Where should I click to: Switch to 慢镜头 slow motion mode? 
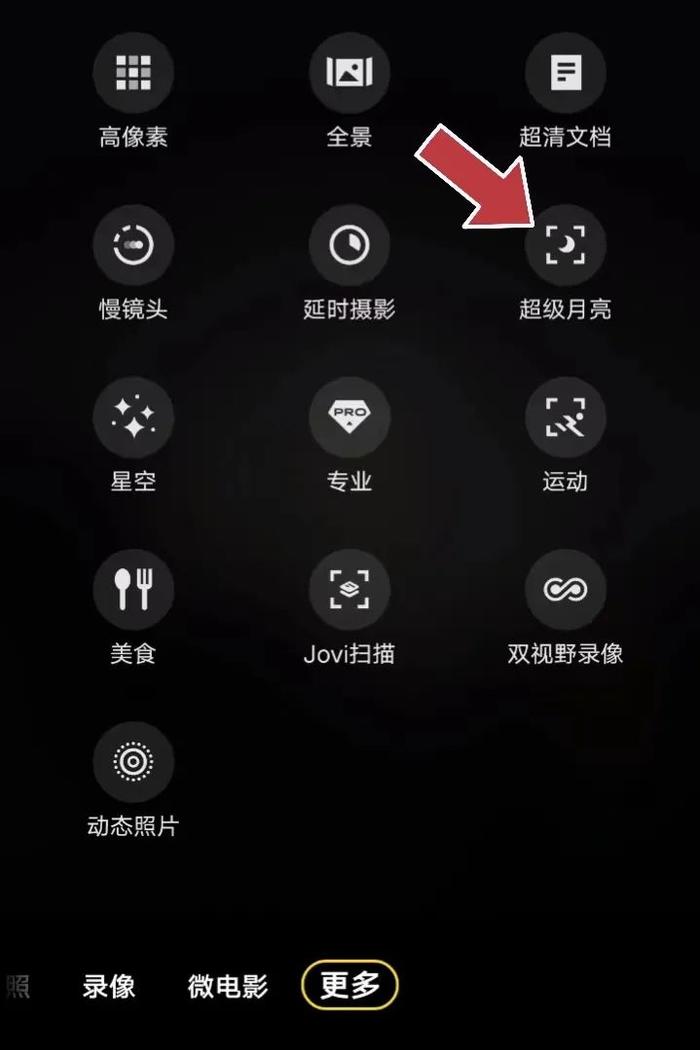point(133,246)
